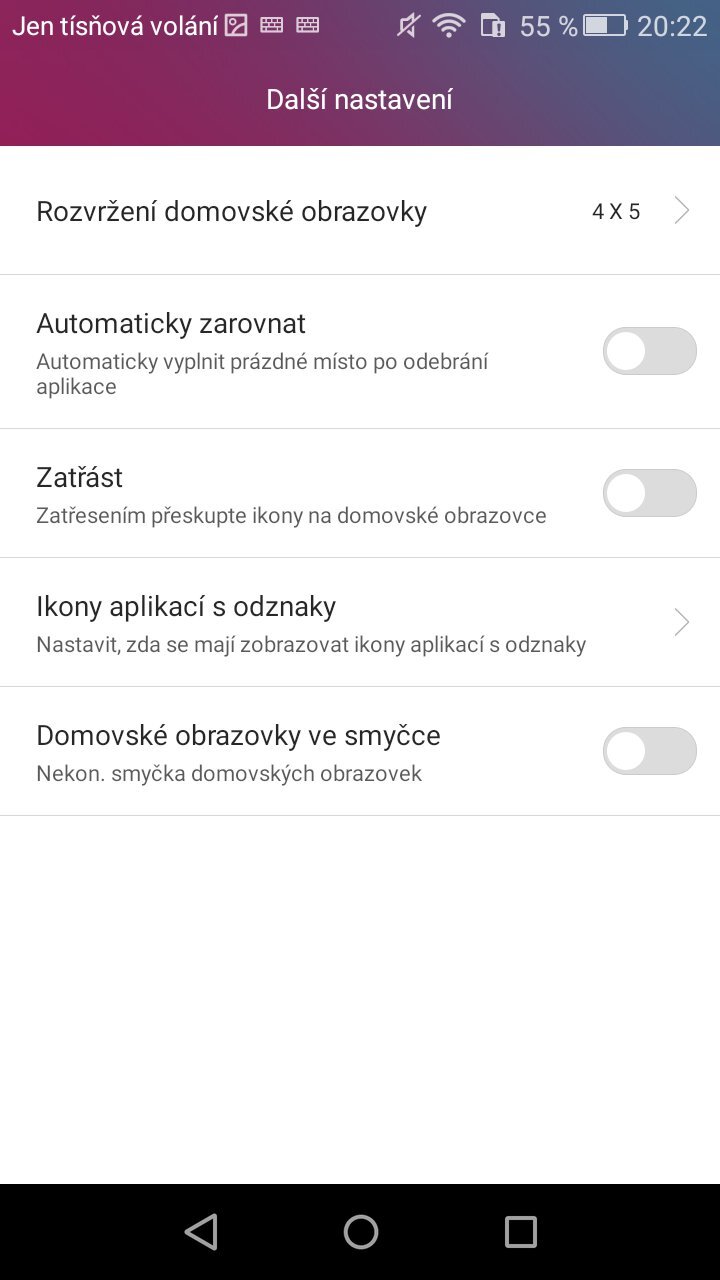The image size is (720, 1280).
Task: Enable Automaticky zarovnat switch
Action: [x=649, y=351]
